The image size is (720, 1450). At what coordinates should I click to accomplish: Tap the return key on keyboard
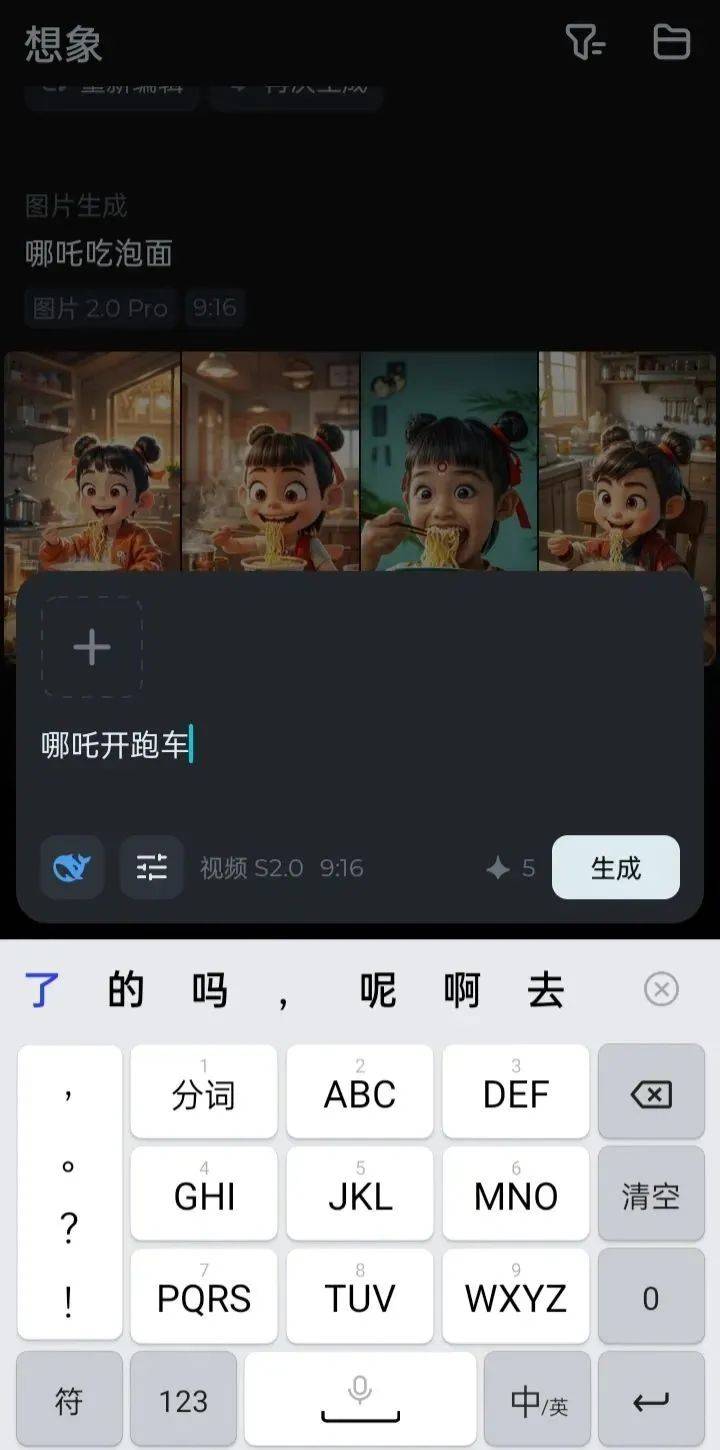651,1402
